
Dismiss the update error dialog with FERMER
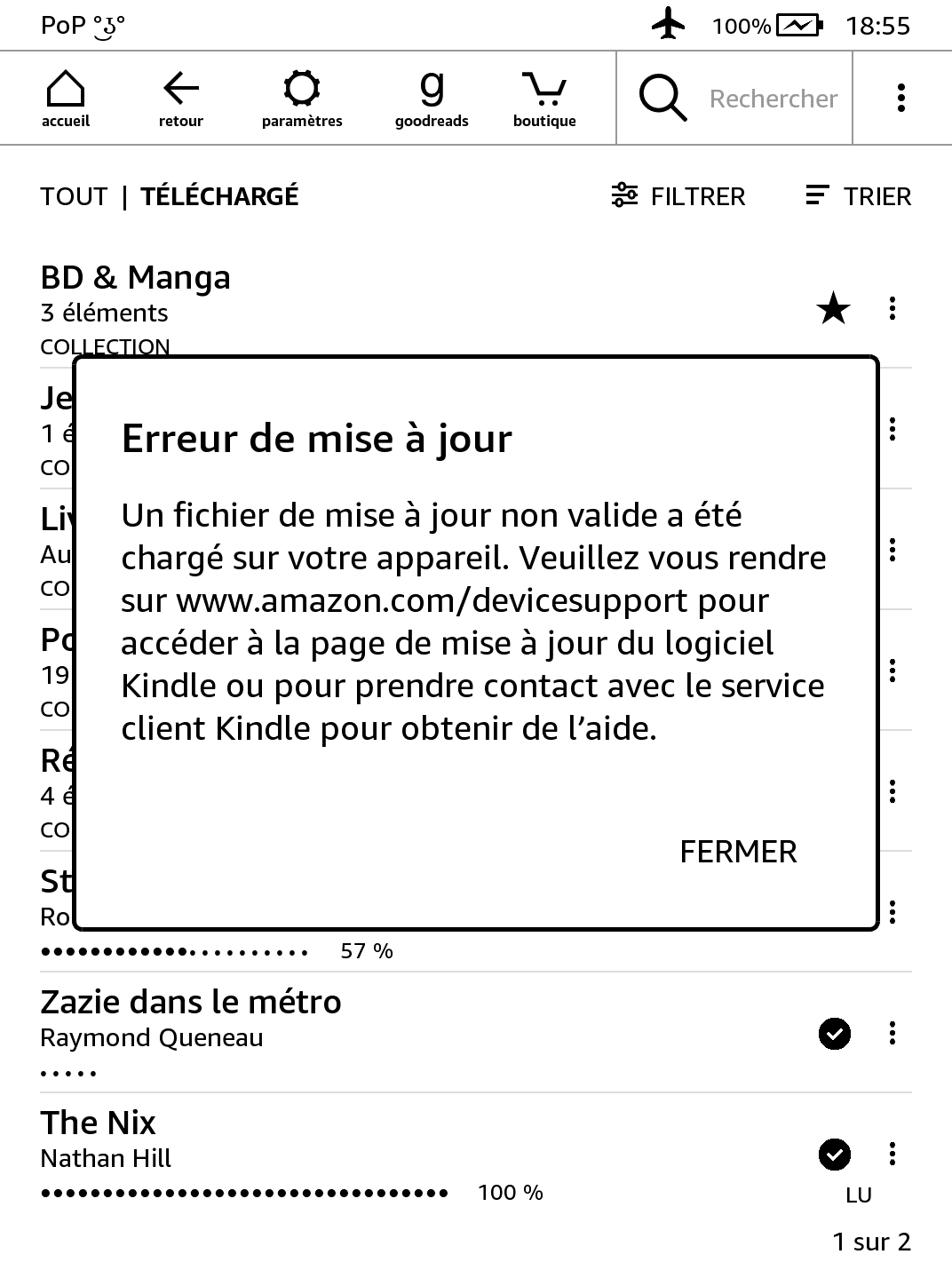coord(738,852)
